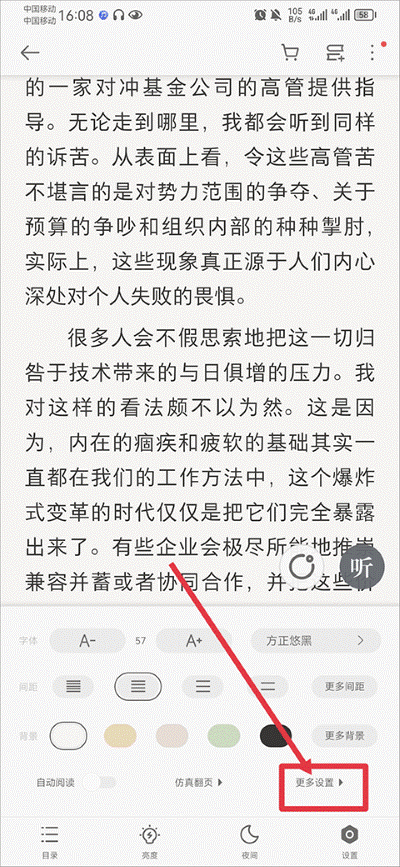
Task: Open the shopping cart icon
Action: [290, 53]
